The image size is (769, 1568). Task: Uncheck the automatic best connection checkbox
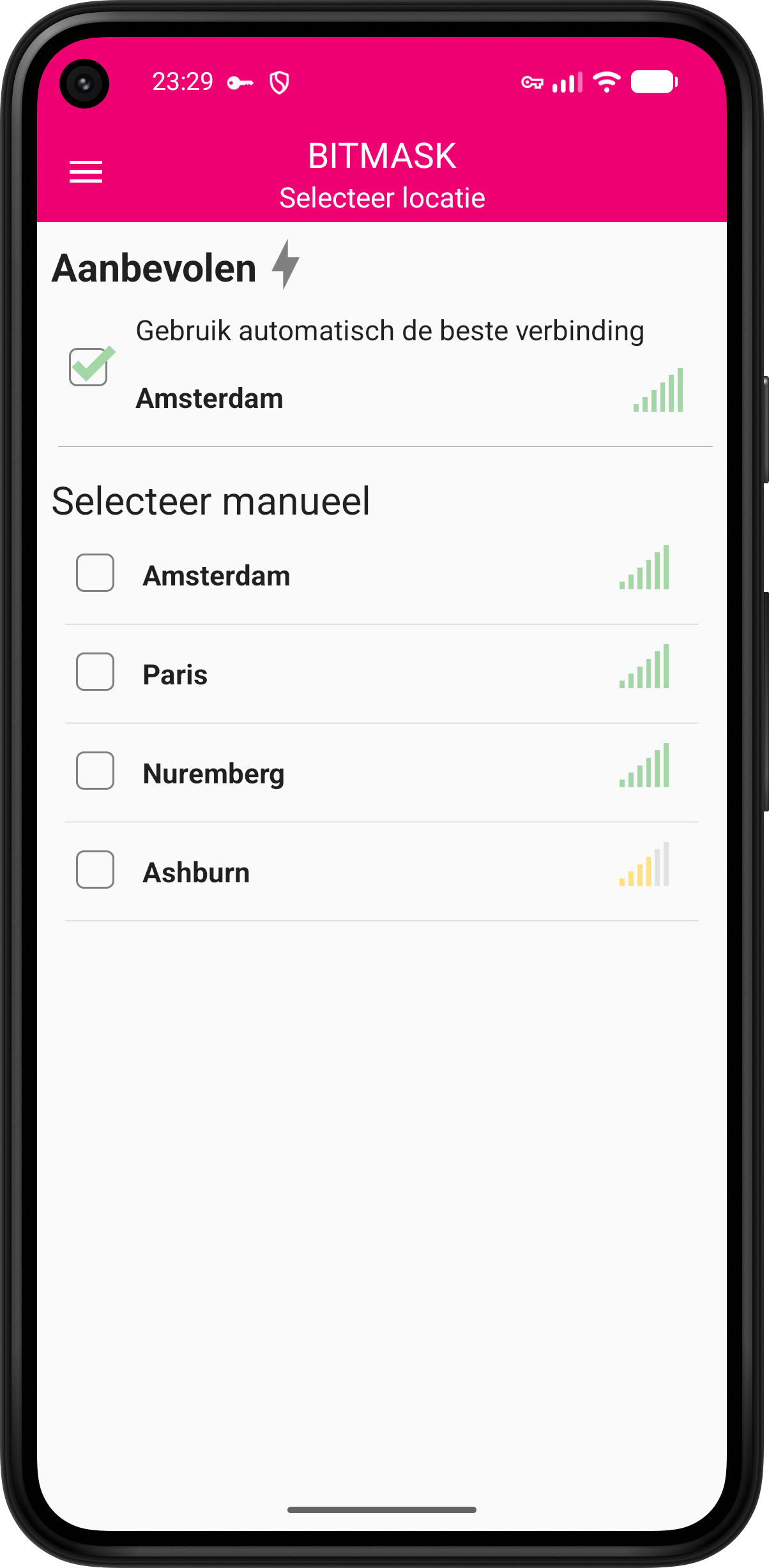point(89,366)
